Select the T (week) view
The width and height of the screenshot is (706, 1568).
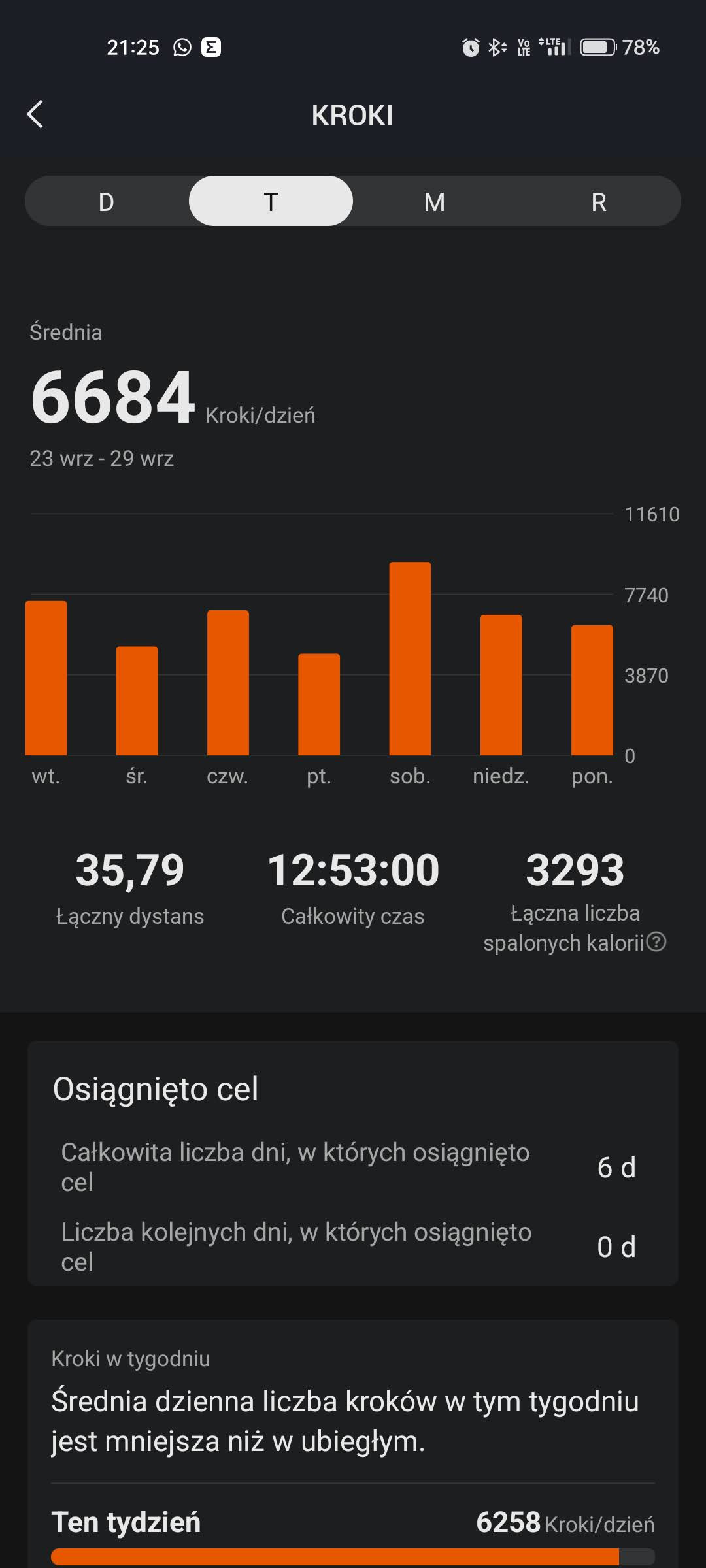point(271,202)
